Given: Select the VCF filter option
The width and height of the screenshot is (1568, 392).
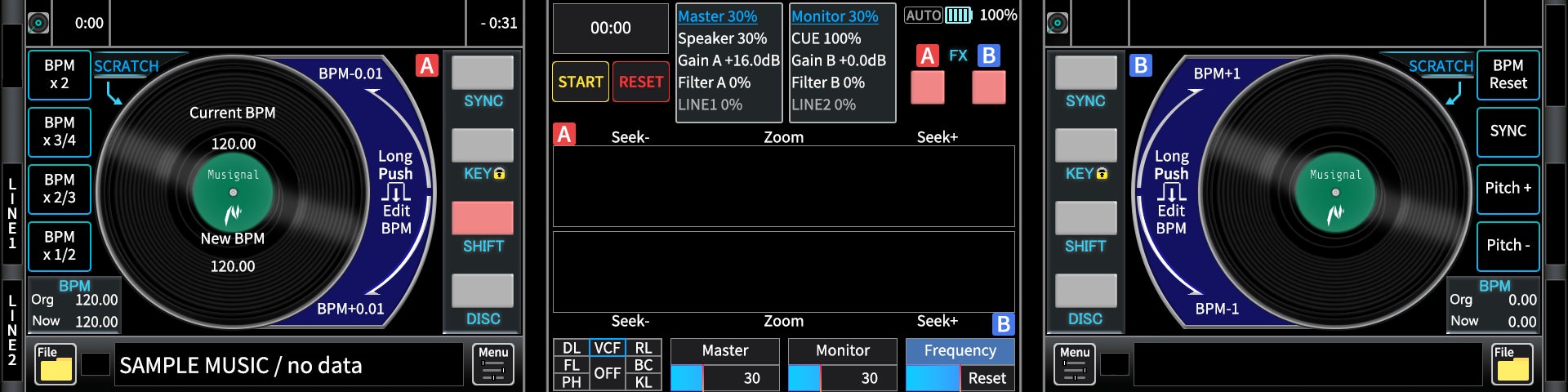Looking at the screenshot, I should click(x=607, y=348).
